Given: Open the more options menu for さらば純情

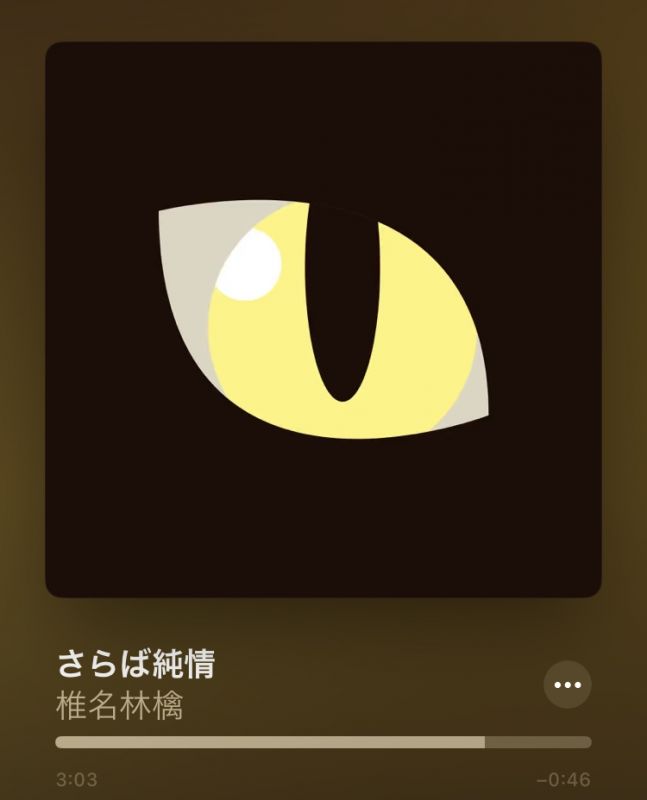Looking at the screenshot, I should 567,685.
